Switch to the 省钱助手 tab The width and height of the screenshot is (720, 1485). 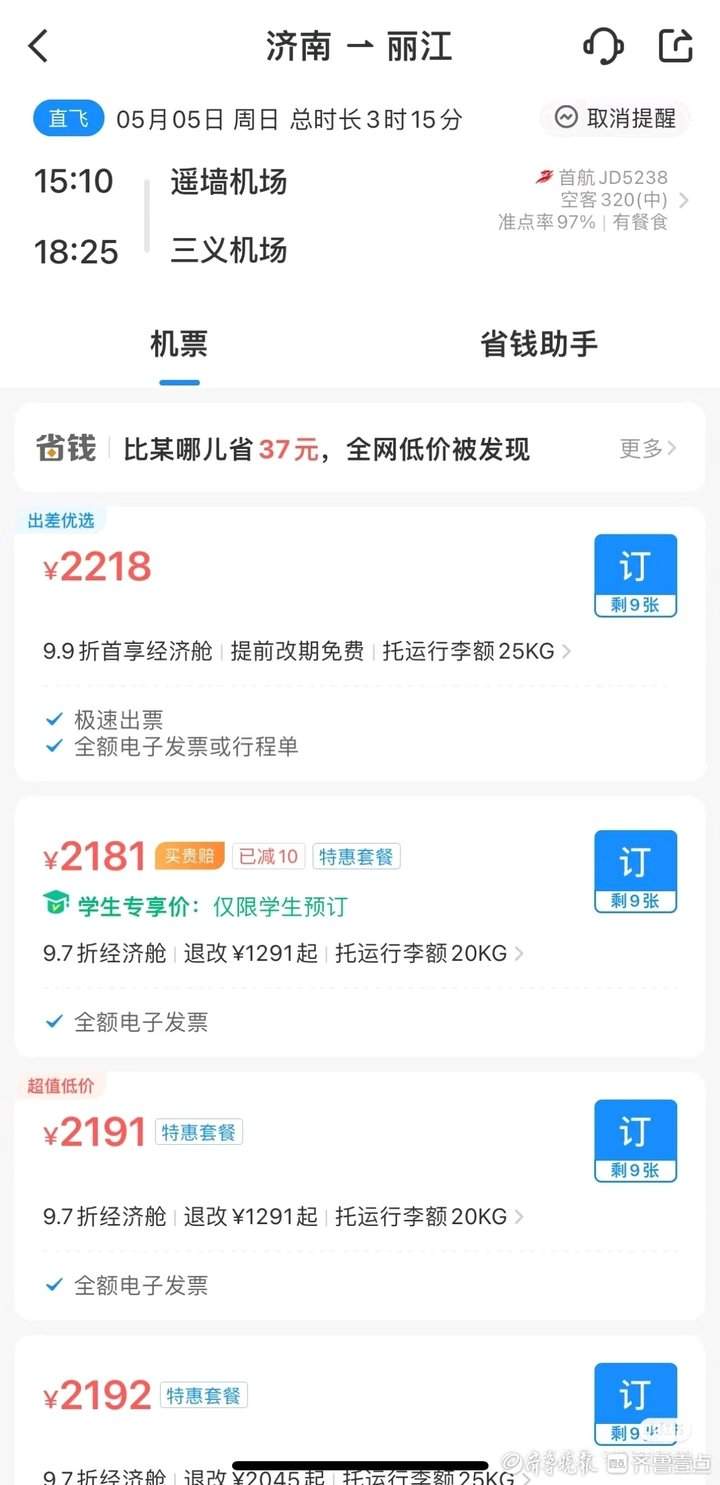click(x=539, y=344)
